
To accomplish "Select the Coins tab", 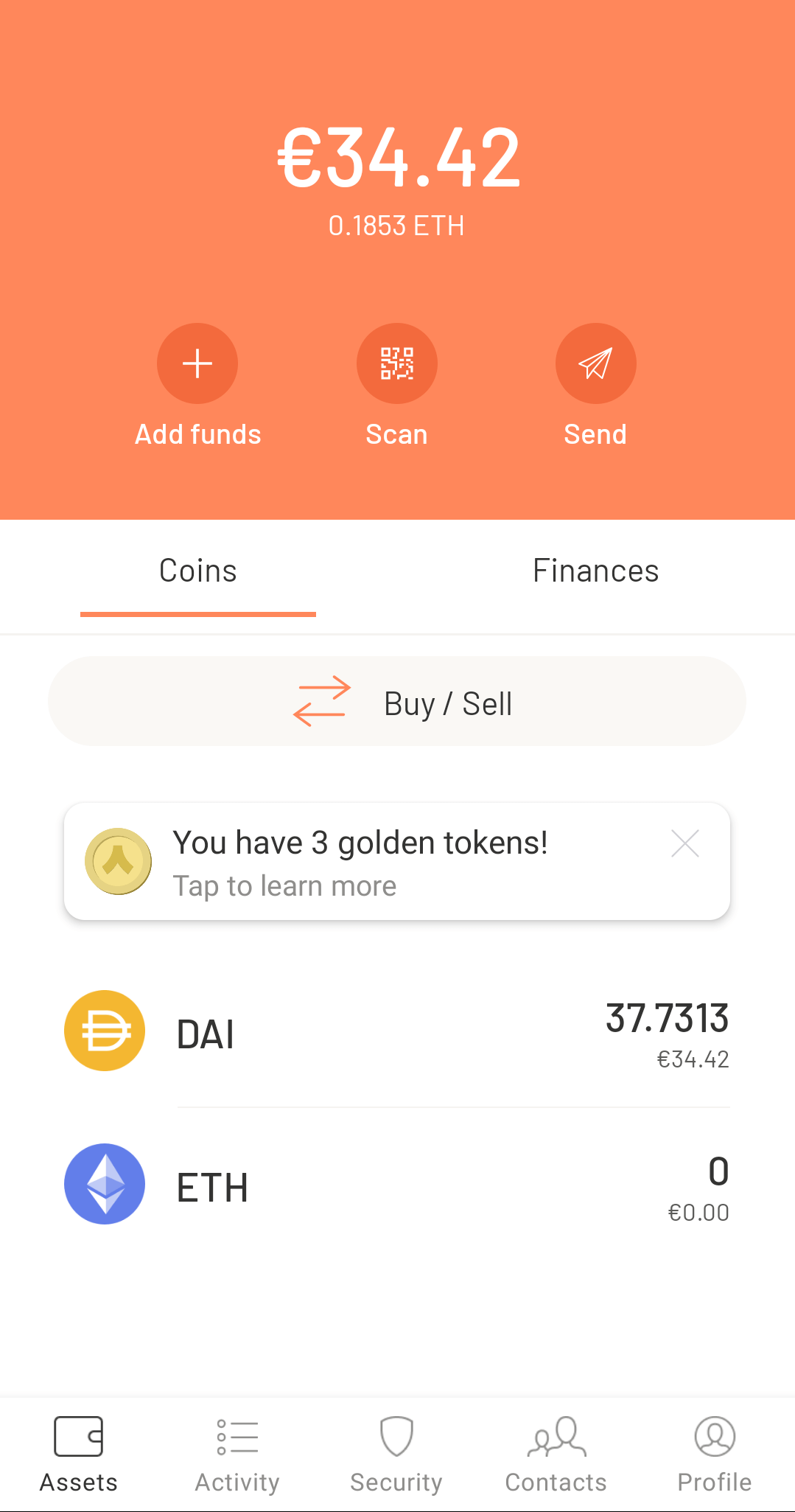I will click(x=198, y=571).
